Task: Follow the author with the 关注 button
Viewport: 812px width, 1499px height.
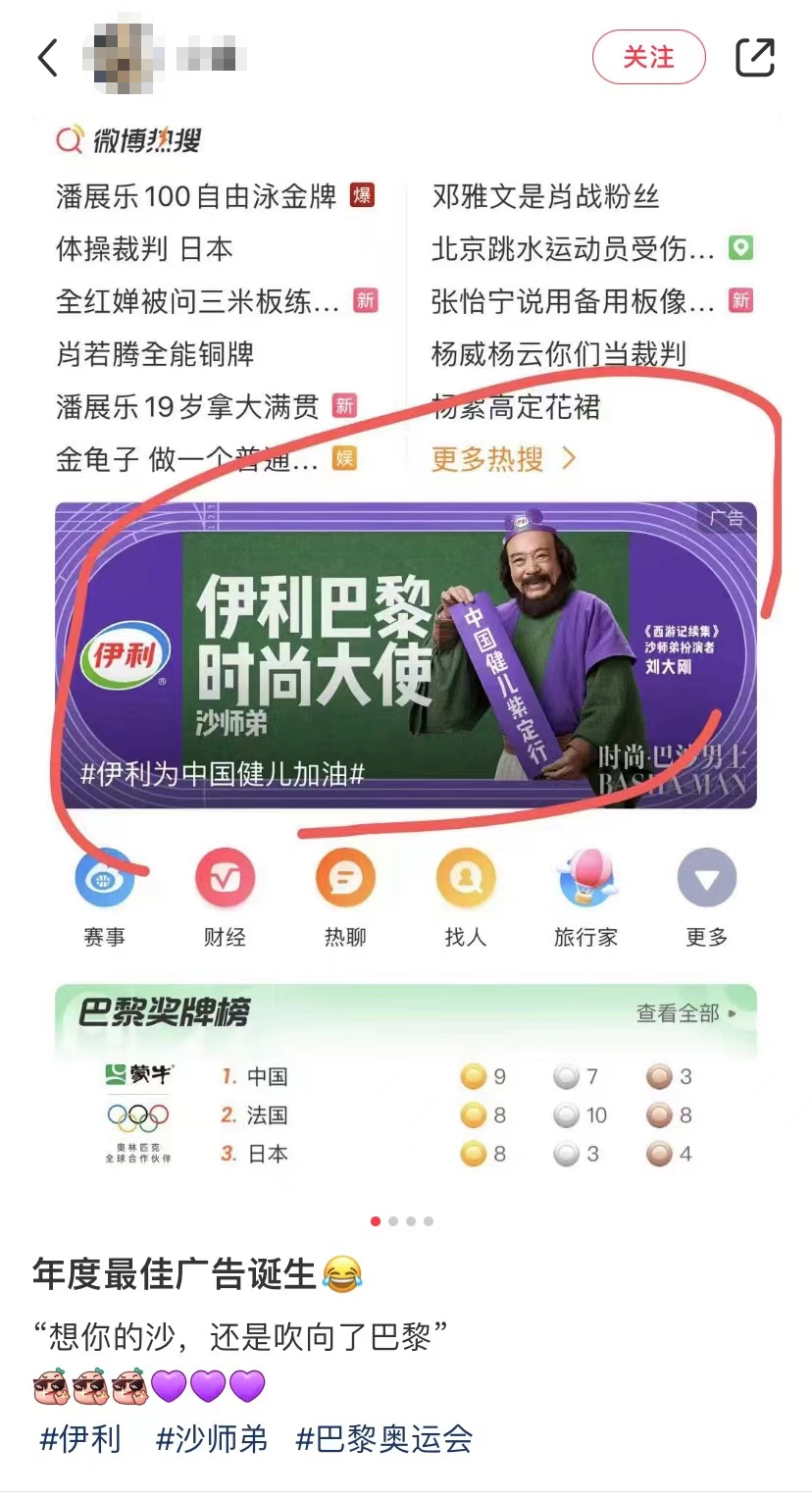Action: [648, 58]
